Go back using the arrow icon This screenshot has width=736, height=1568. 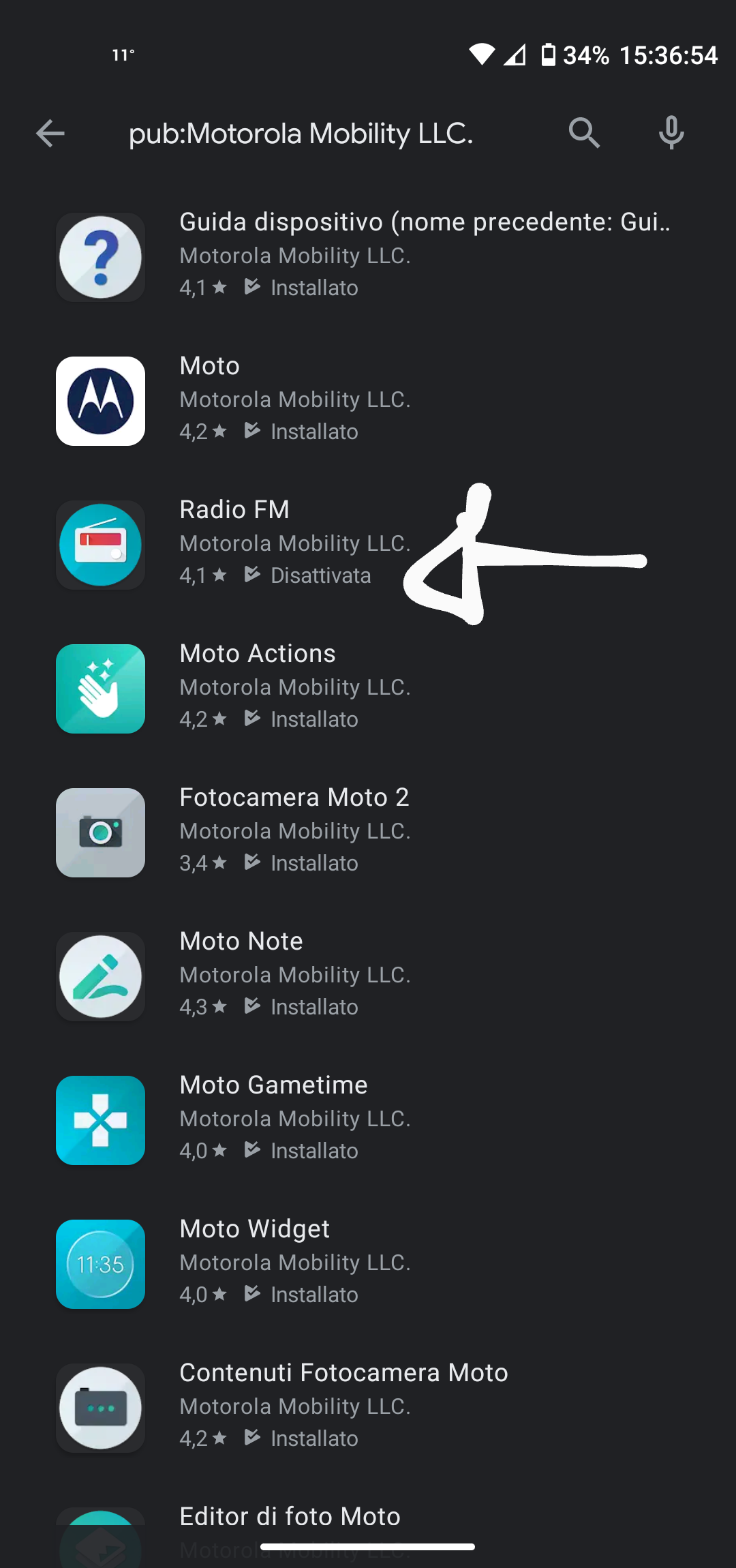(50, 133)
